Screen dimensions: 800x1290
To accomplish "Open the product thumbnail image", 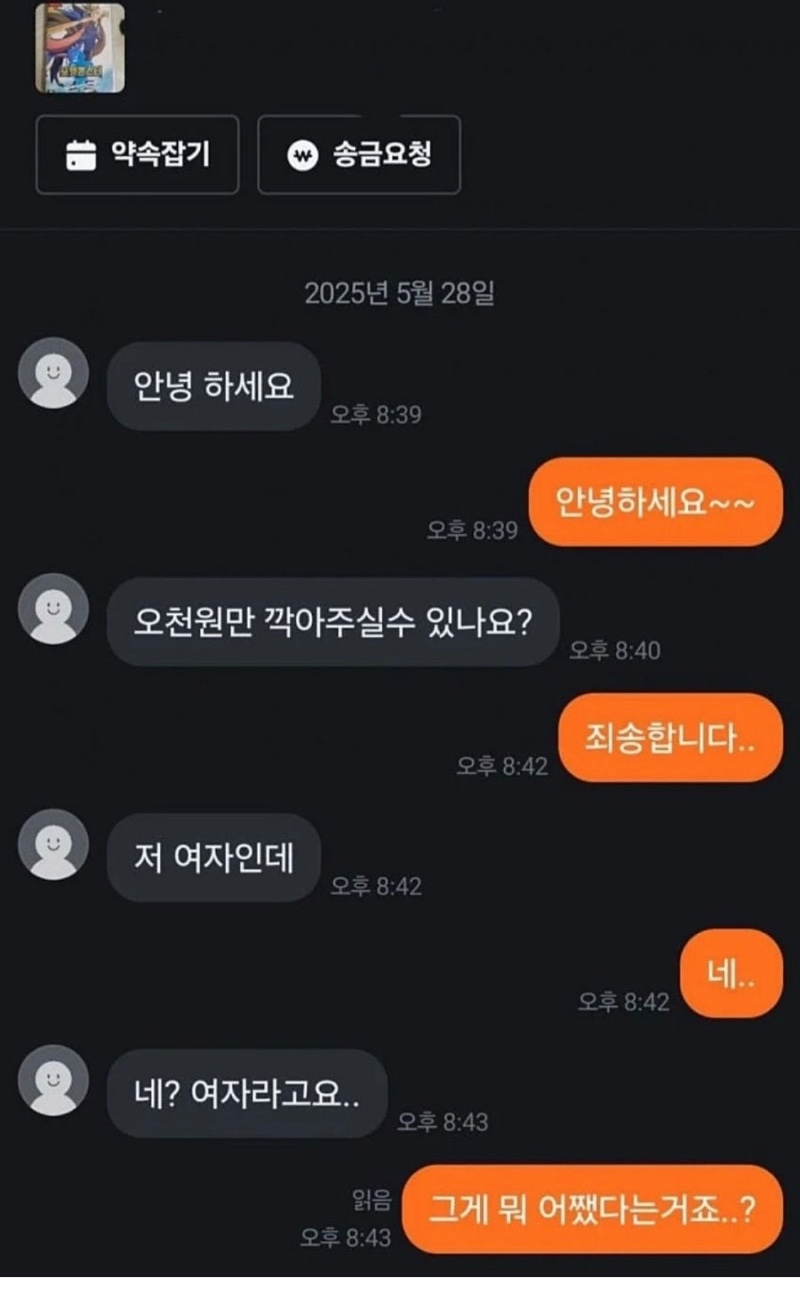I will [80, 47].
